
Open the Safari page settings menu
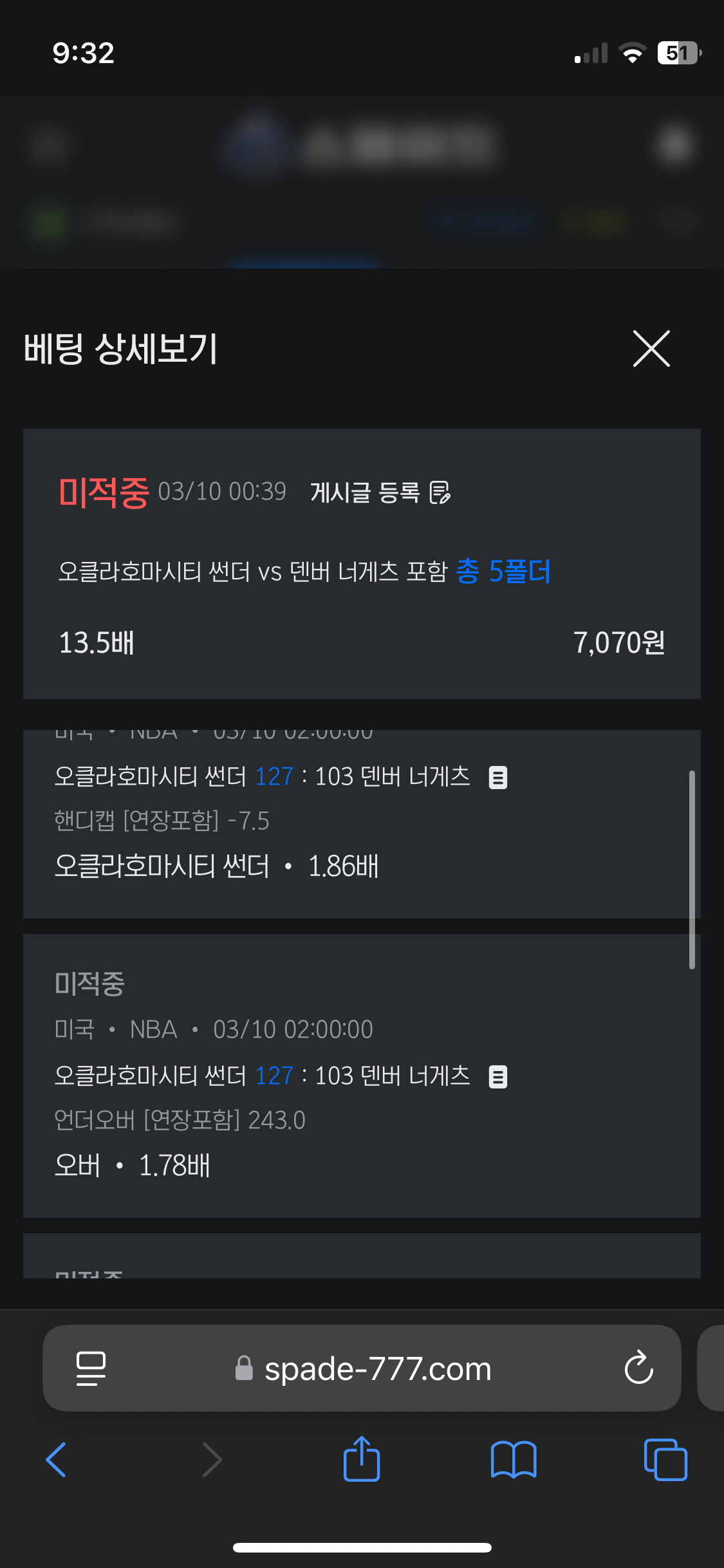coord(91,1368)
